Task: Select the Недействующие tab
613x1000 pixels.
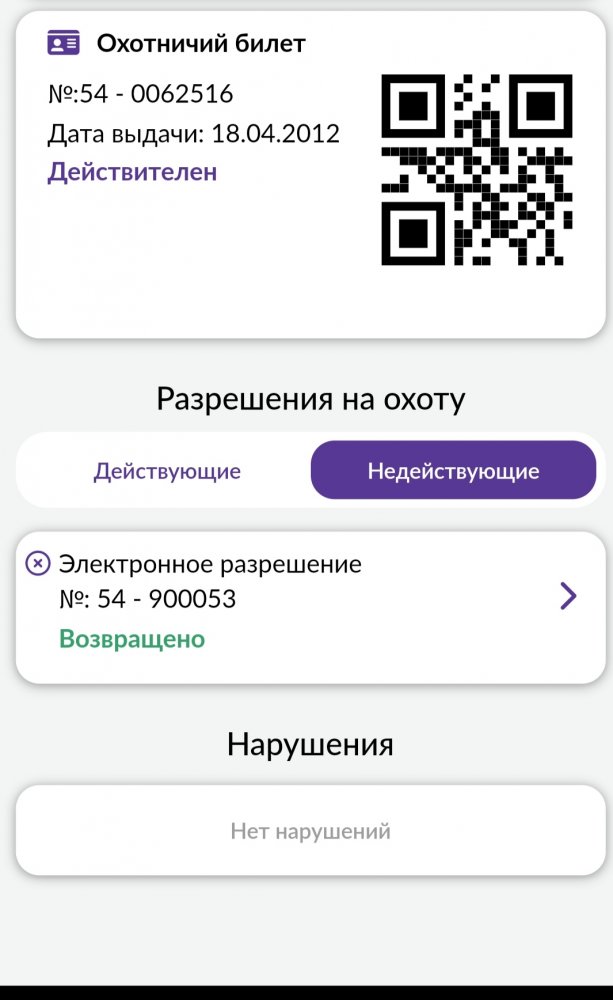Action: click(453, 471)
